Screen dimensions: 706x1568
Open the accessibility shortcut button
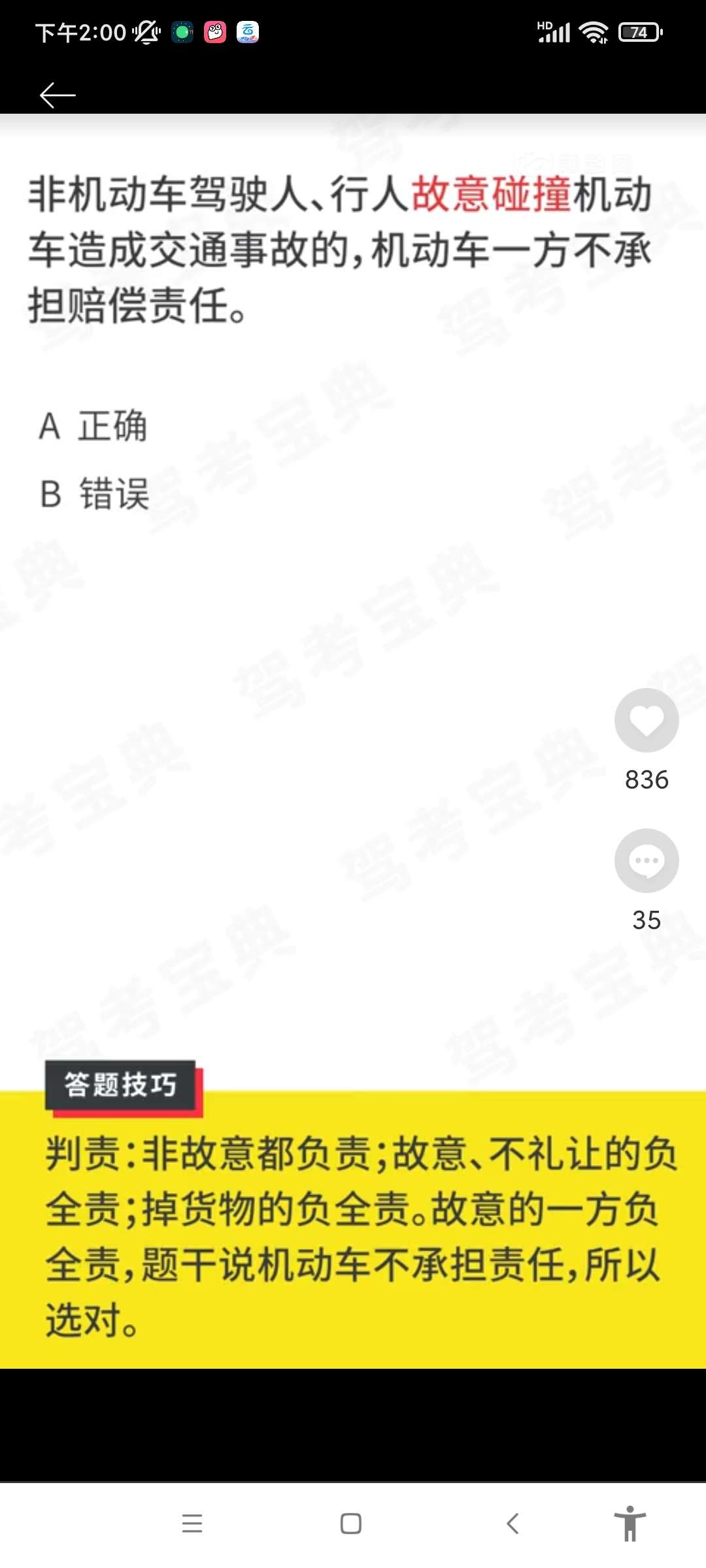pos(630,1524)
